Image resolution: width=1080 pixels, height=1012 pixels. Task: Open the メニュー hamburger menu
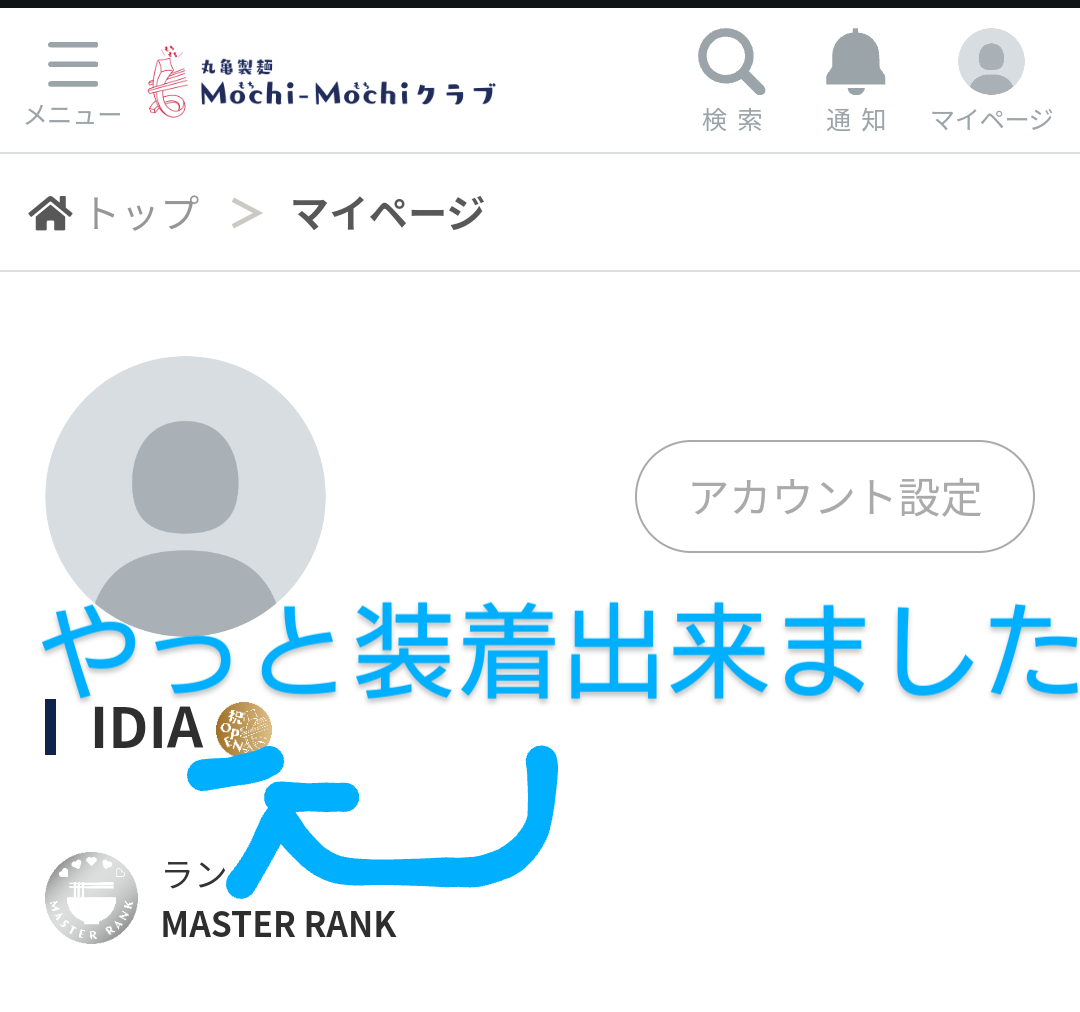[72, 82]
